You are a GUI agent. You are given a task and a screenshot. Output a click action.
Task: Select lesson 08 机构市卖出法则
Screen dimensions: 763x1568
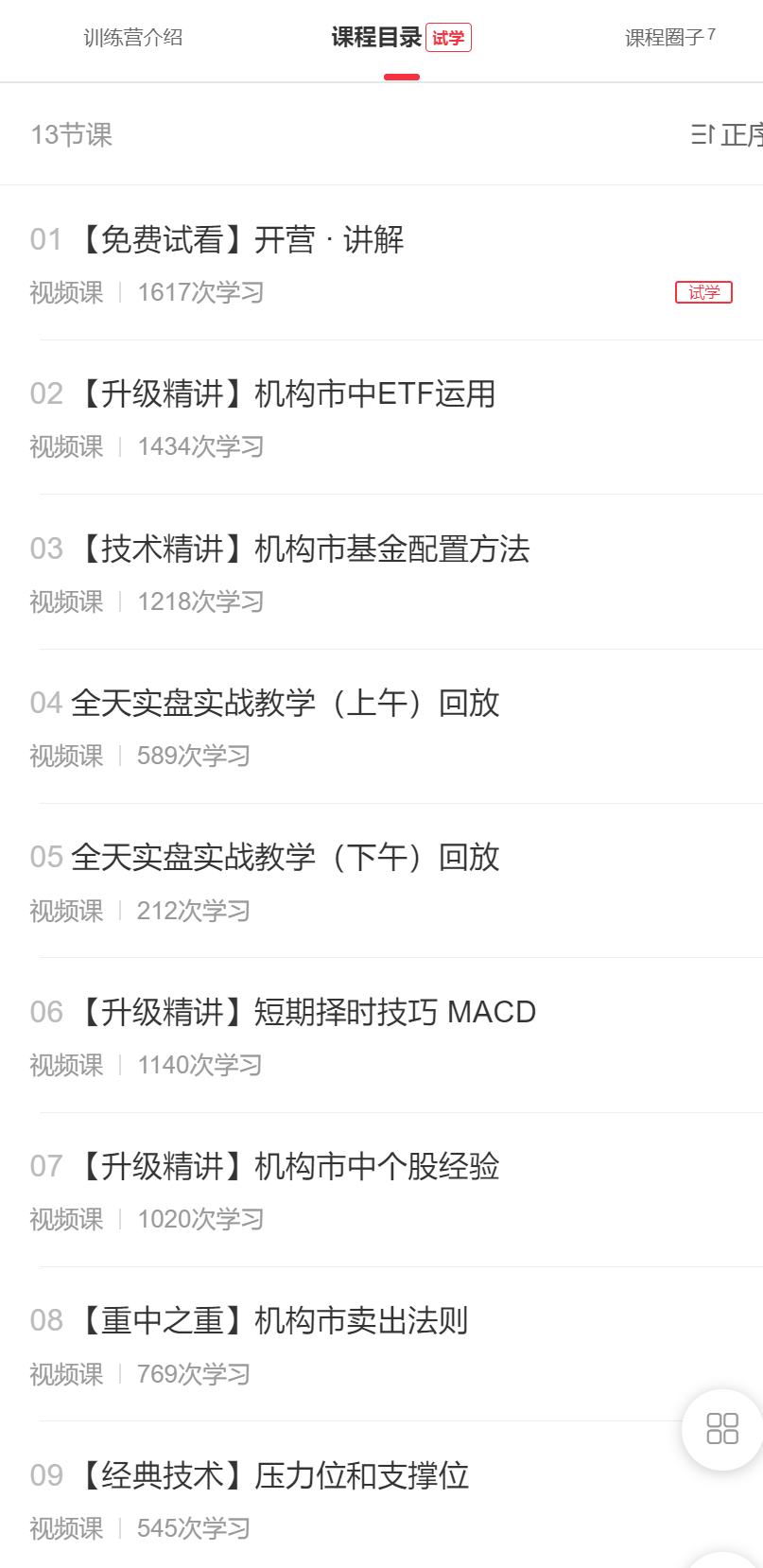pyautogui.click(x=270, y=1321)
